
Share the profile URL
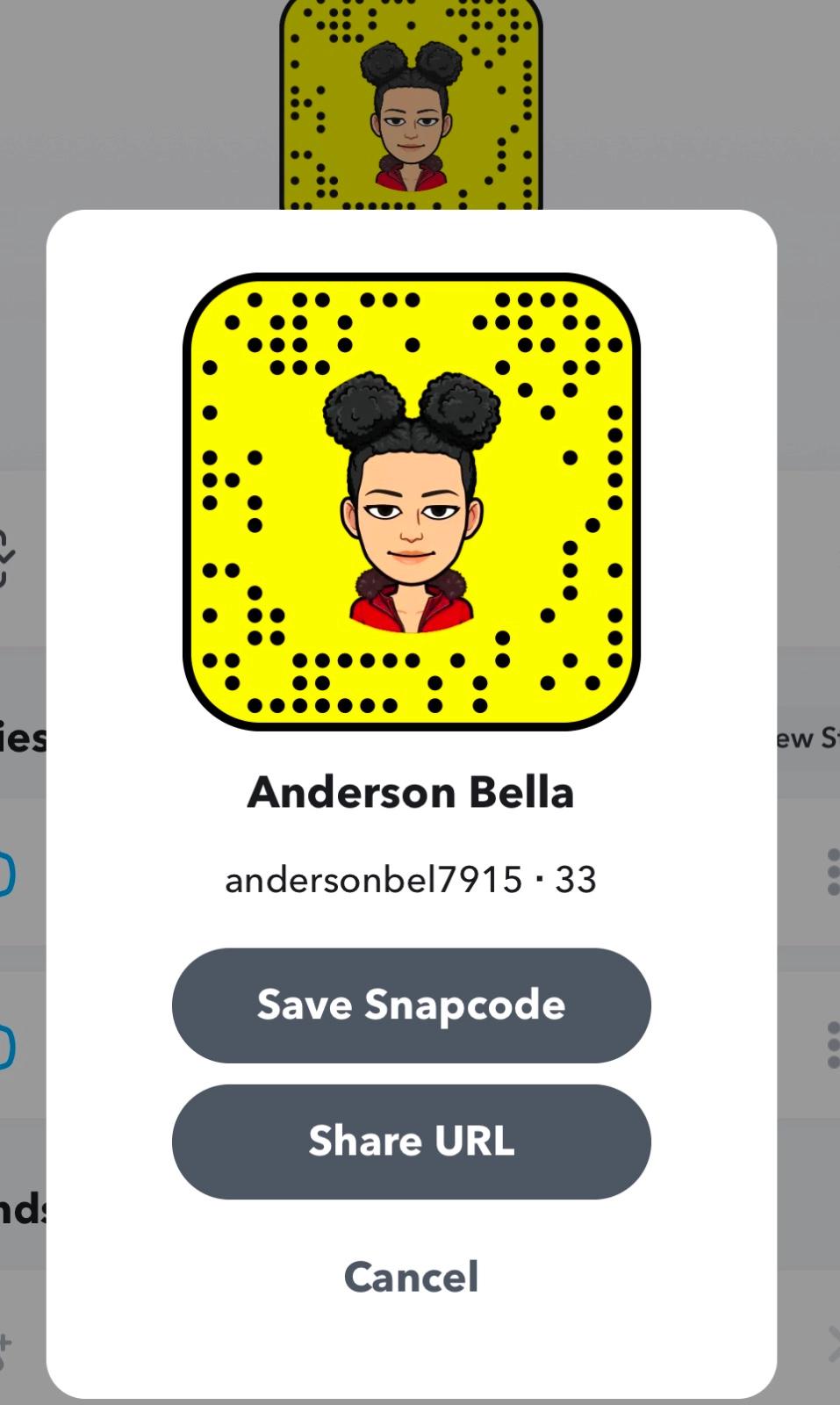[411, 1142]
